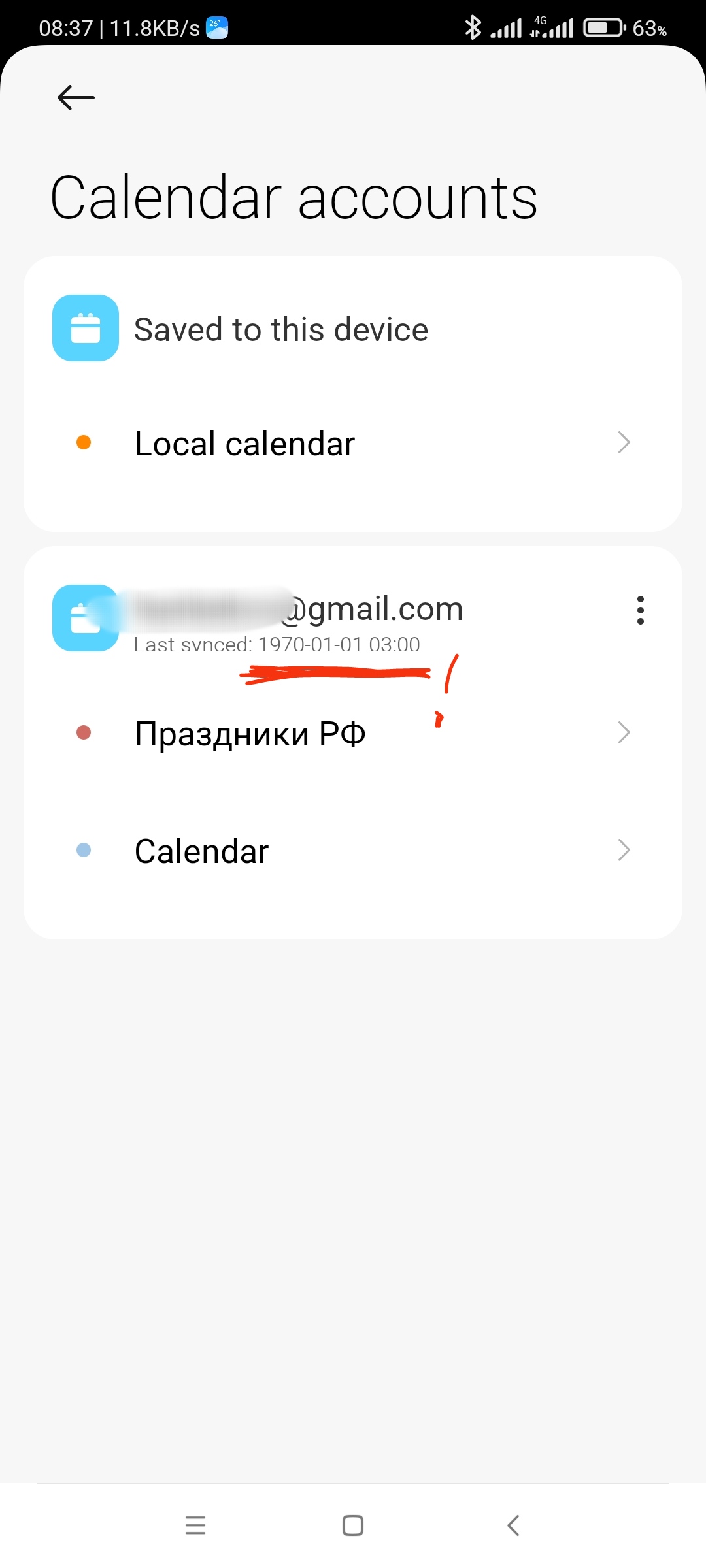706x1568 pixels.
Task: Go back using the top arrow
Action: click(76, 98)
